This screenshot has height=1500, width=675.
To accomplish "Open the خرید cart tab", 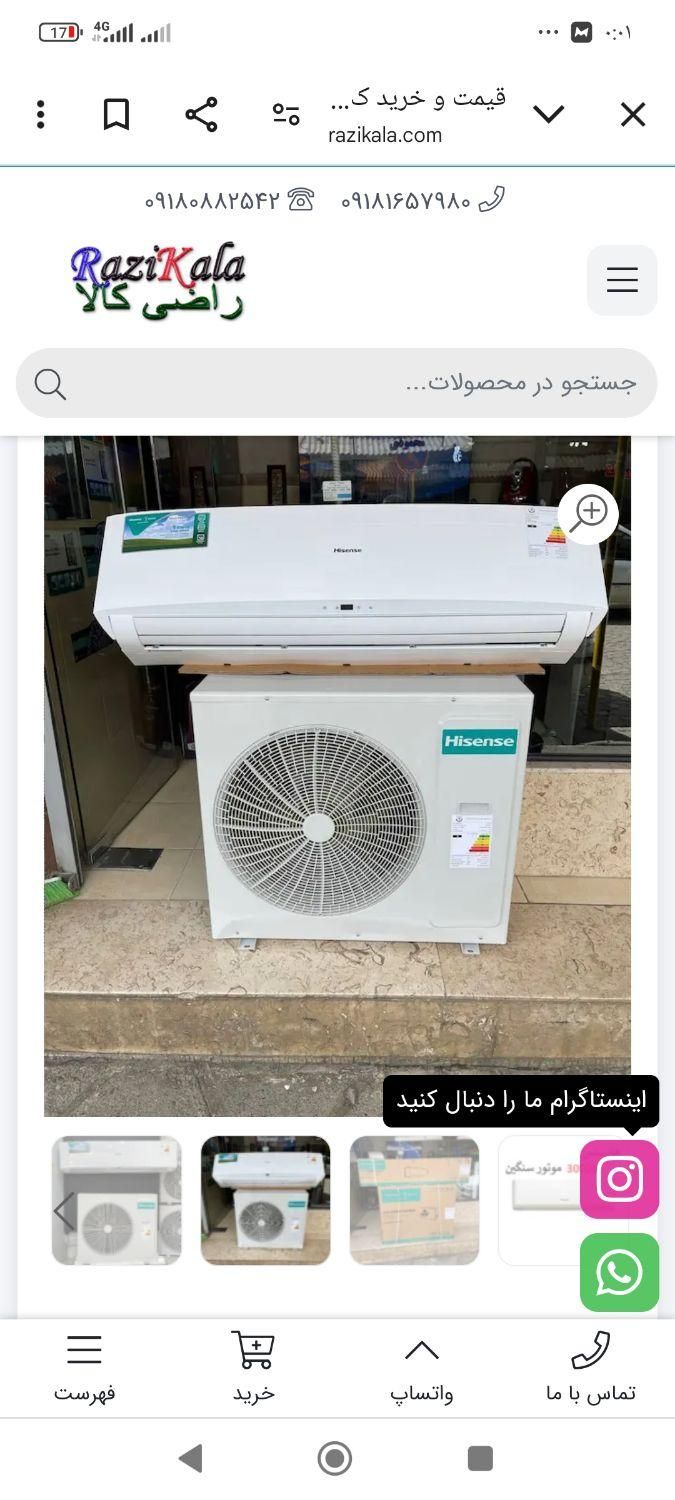I will tap(254, 1367).
